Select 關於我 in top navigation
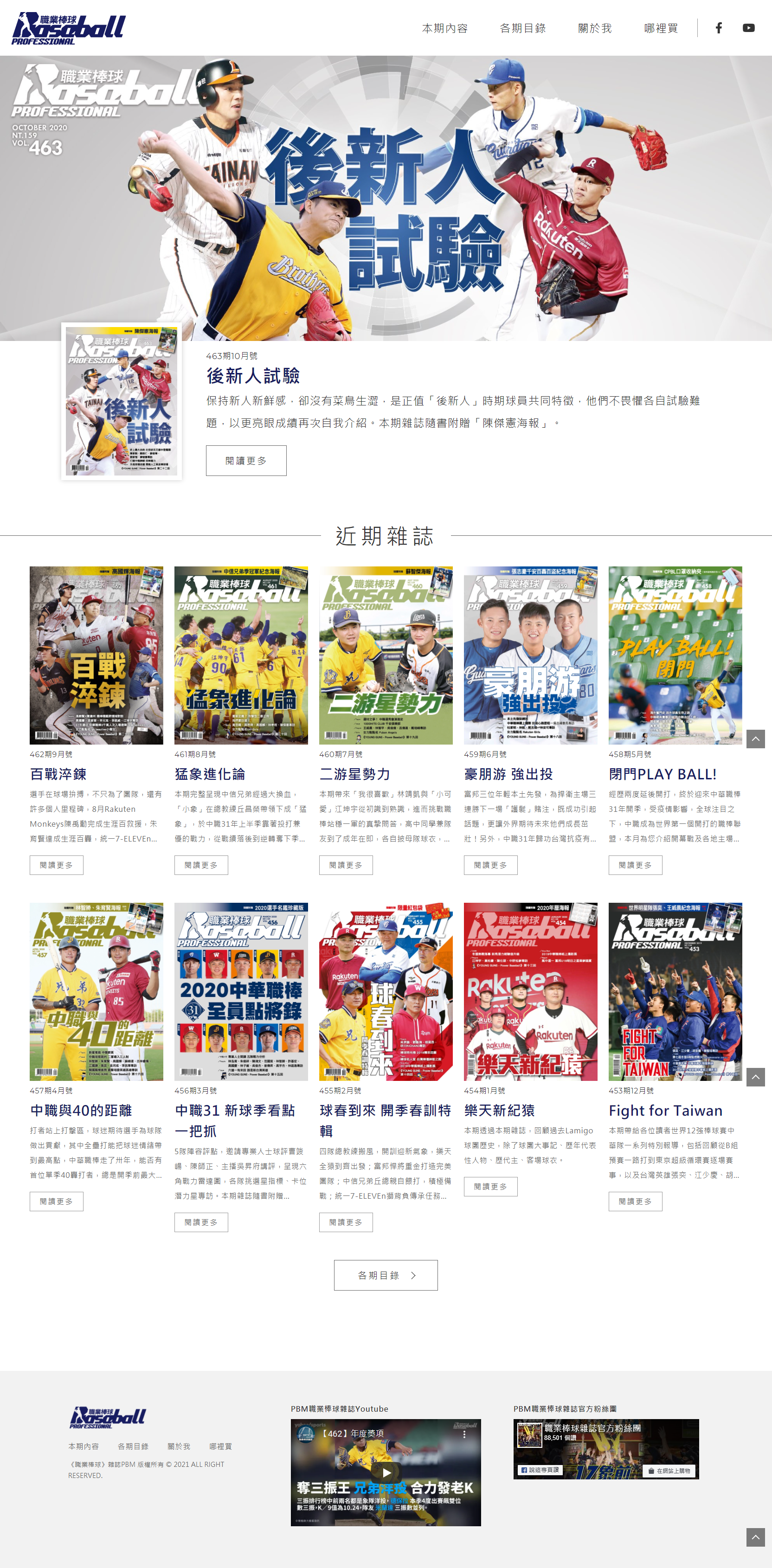772x1568 pixels. 594,29
